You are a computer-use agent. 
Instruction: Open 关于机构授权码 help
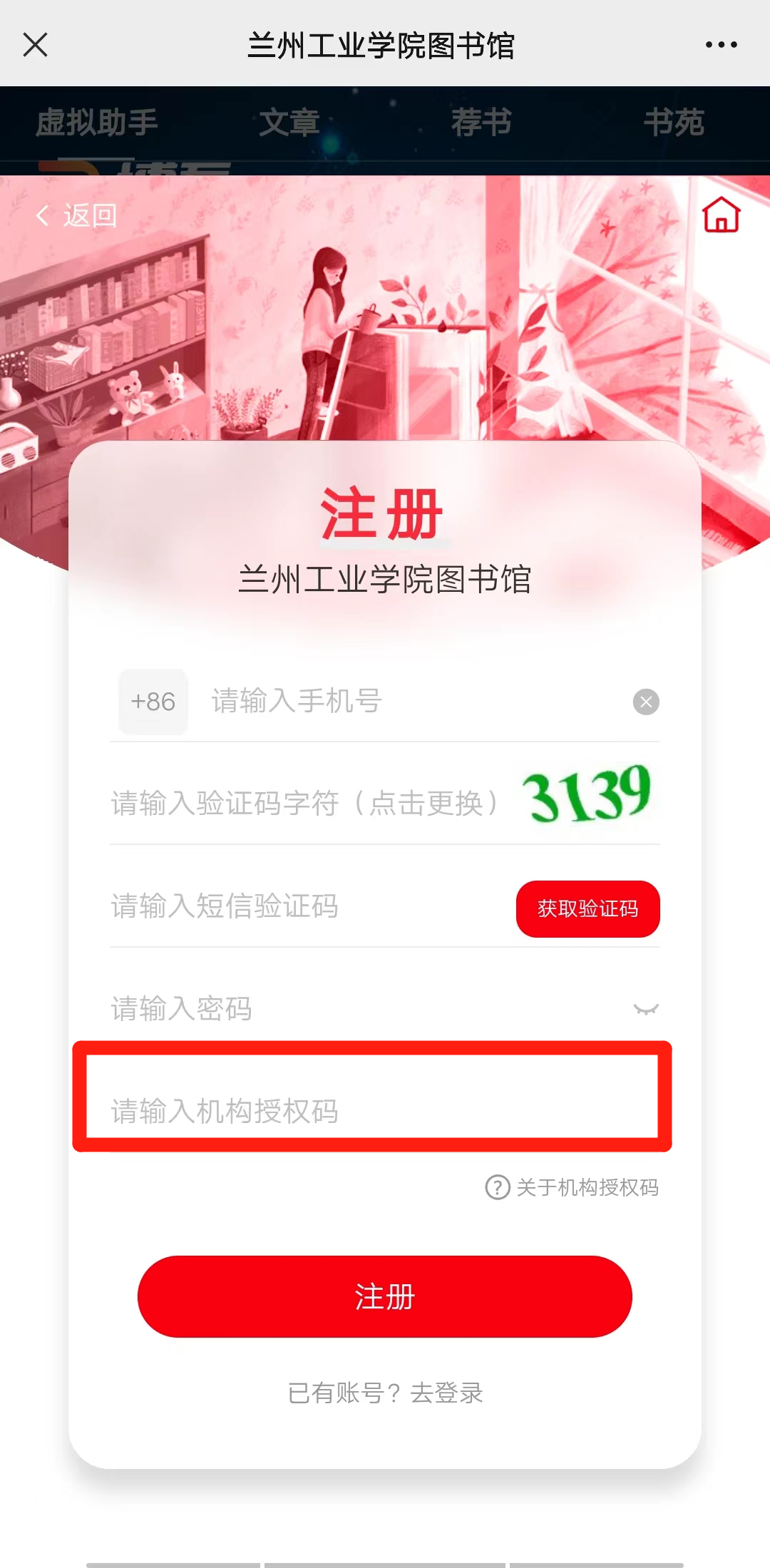pos(573,1187)
